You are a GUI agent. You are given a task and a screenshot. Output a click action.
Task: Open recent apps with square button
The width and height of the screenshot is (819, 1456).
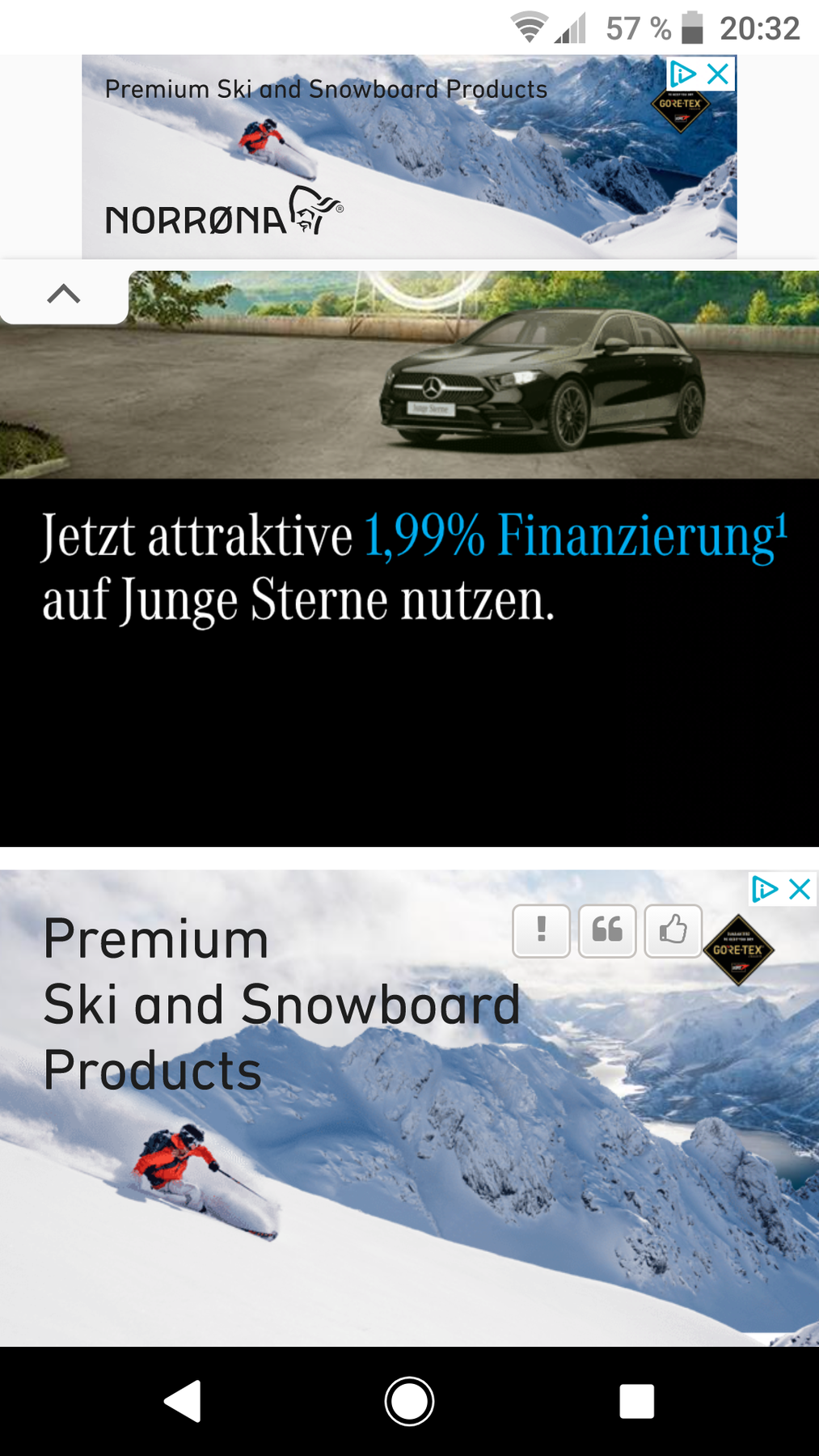[x=636, y=1401]
